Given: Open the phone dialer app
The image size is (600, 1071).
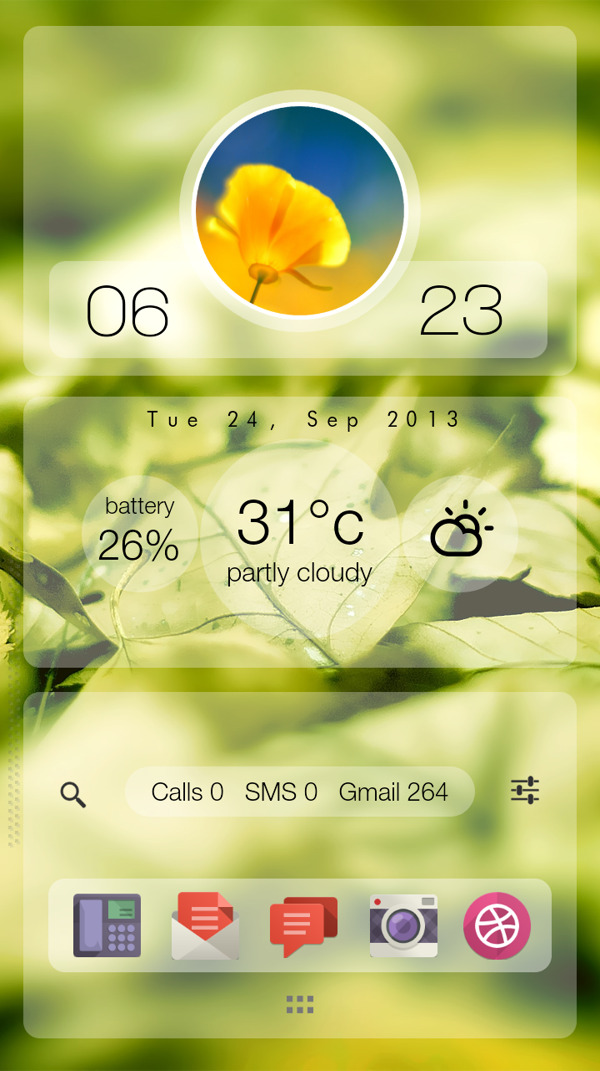Looking at the screenshot, I should point(107,925).
